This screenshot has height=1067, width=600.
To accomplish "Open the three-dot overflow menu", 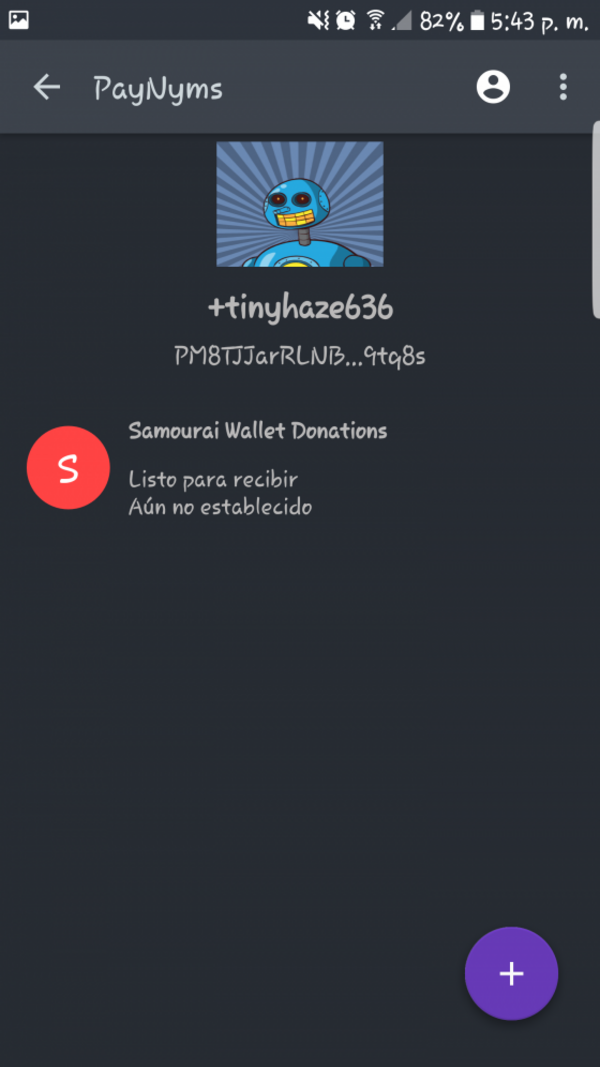I will pos(563,87).
